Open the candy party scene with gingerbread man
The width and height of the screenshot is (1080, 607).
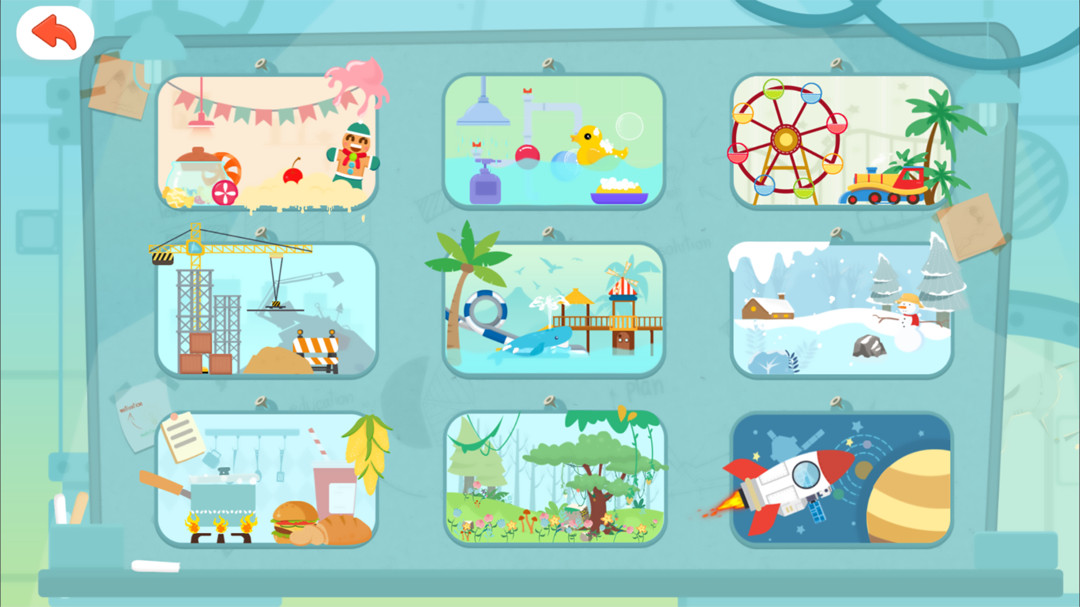[x=267, y=141]
